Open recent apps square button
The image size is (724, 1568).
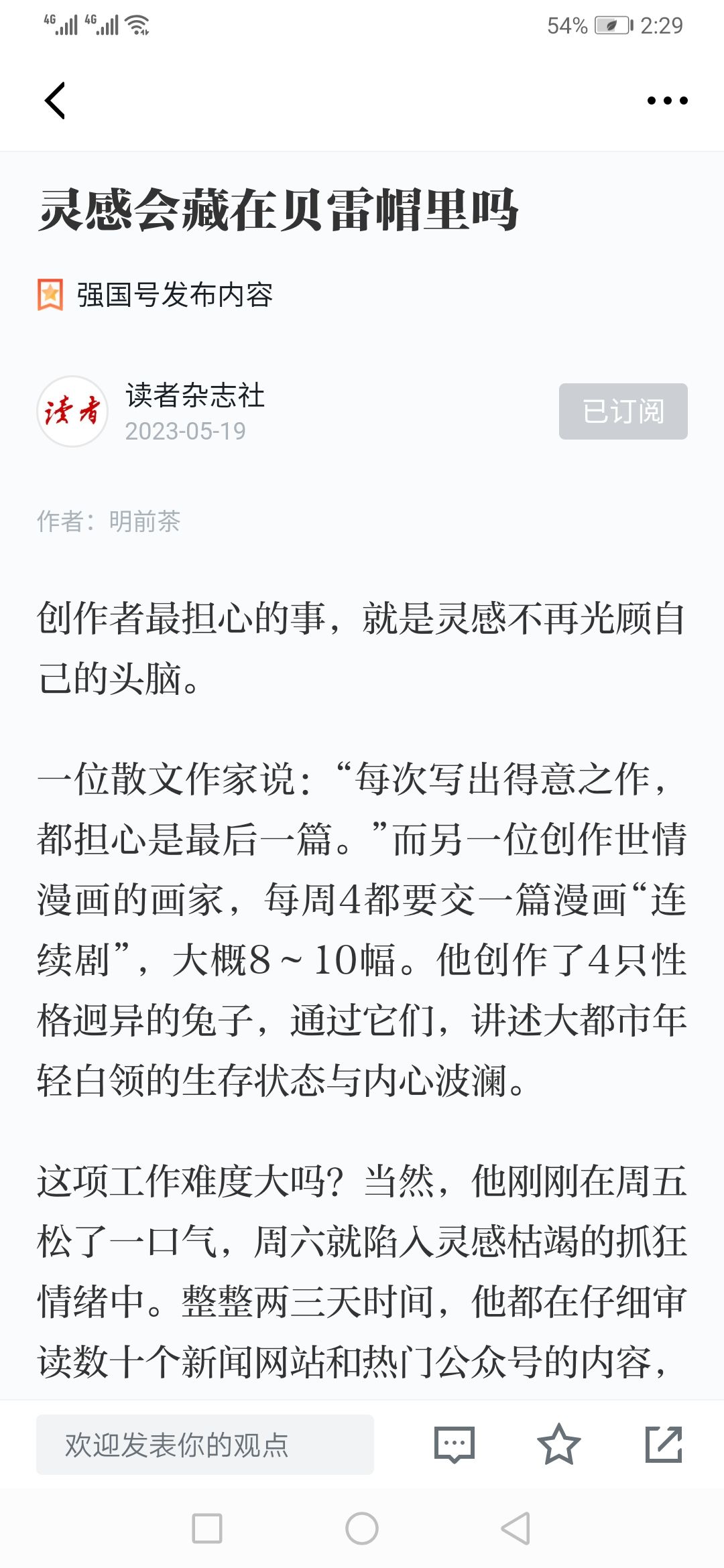coord(207,1528)
